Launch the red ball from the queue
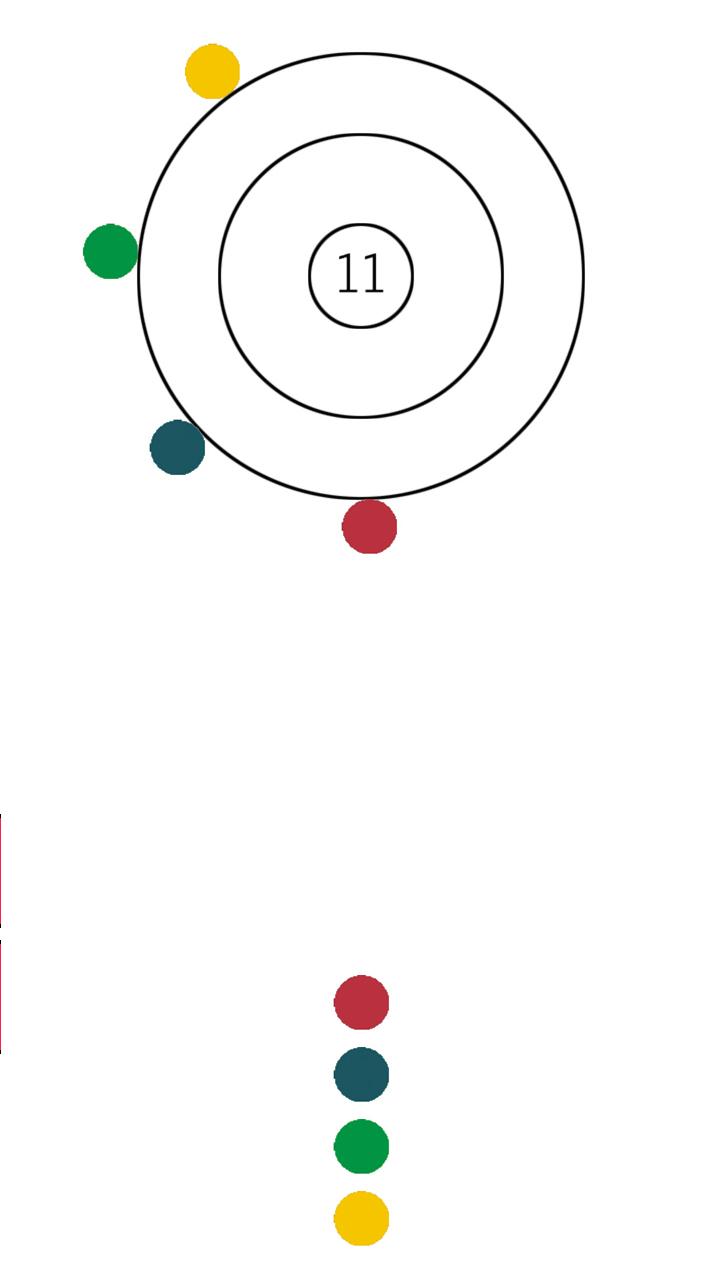 pyautogui.click(x=361, y=1003)
